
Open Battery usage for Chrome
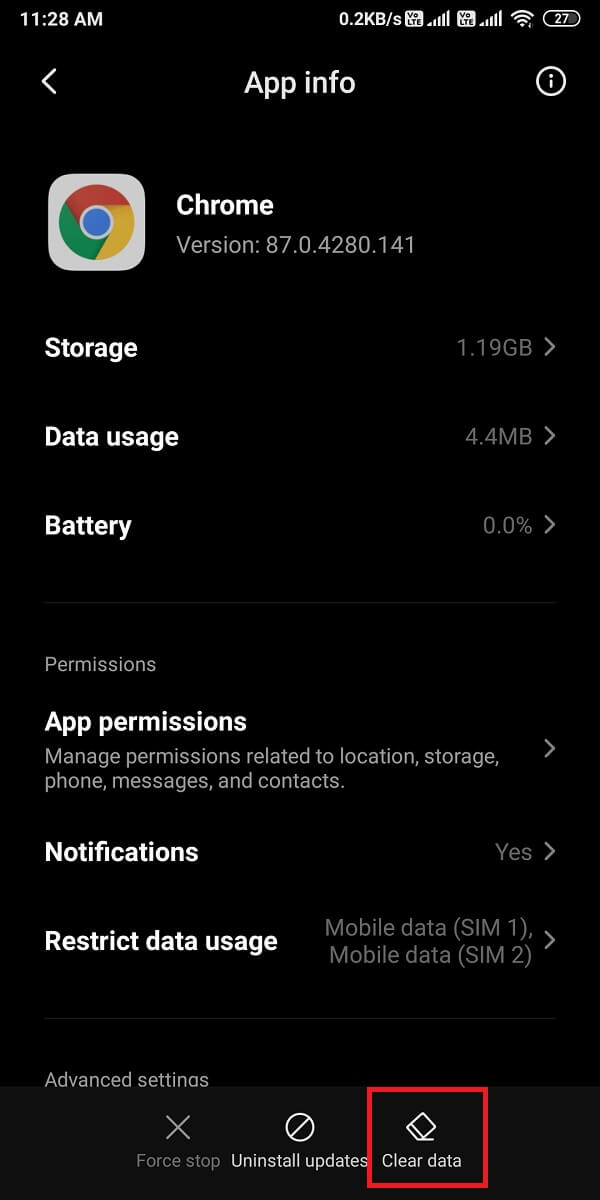pos(300,526)
